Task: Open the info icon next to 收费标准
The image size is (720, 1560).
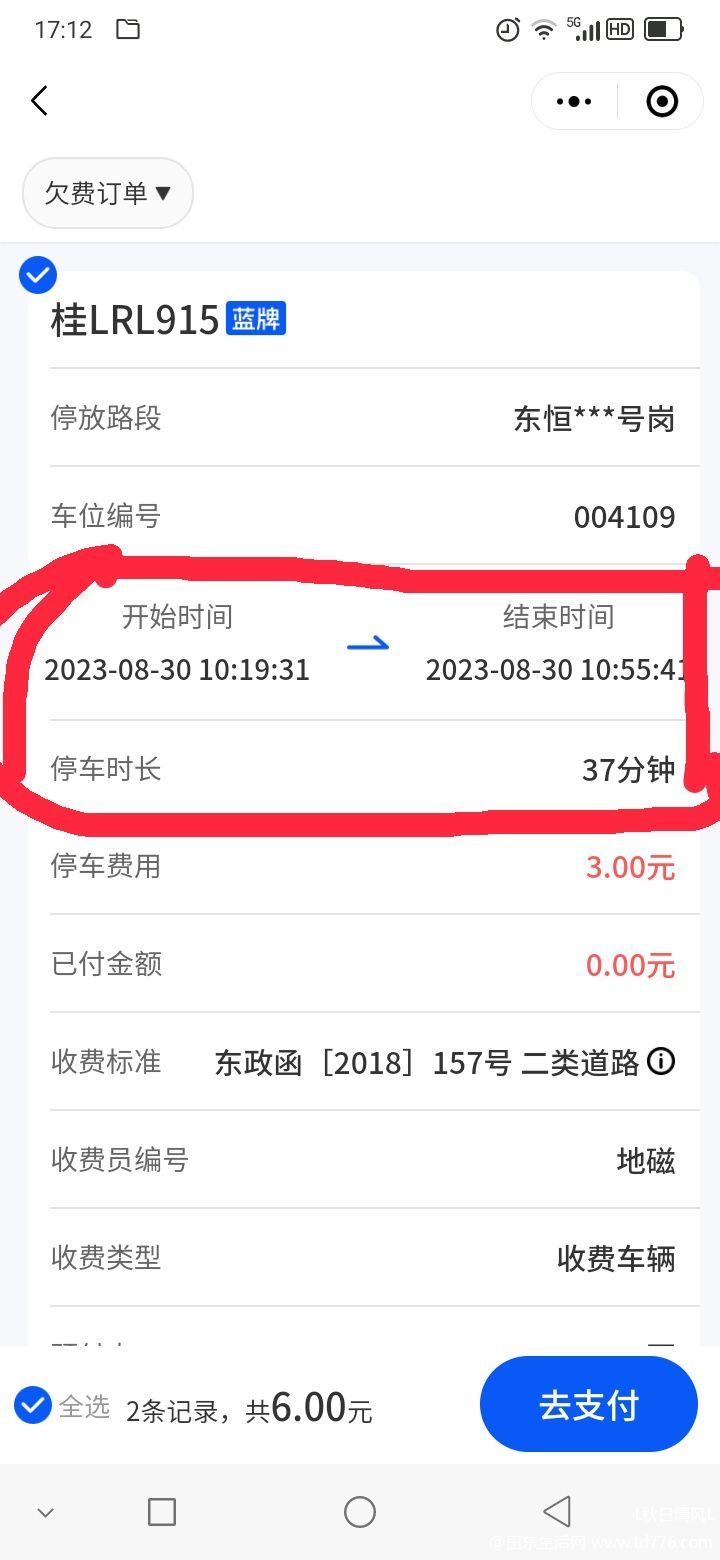Action: coord(661,1061)
